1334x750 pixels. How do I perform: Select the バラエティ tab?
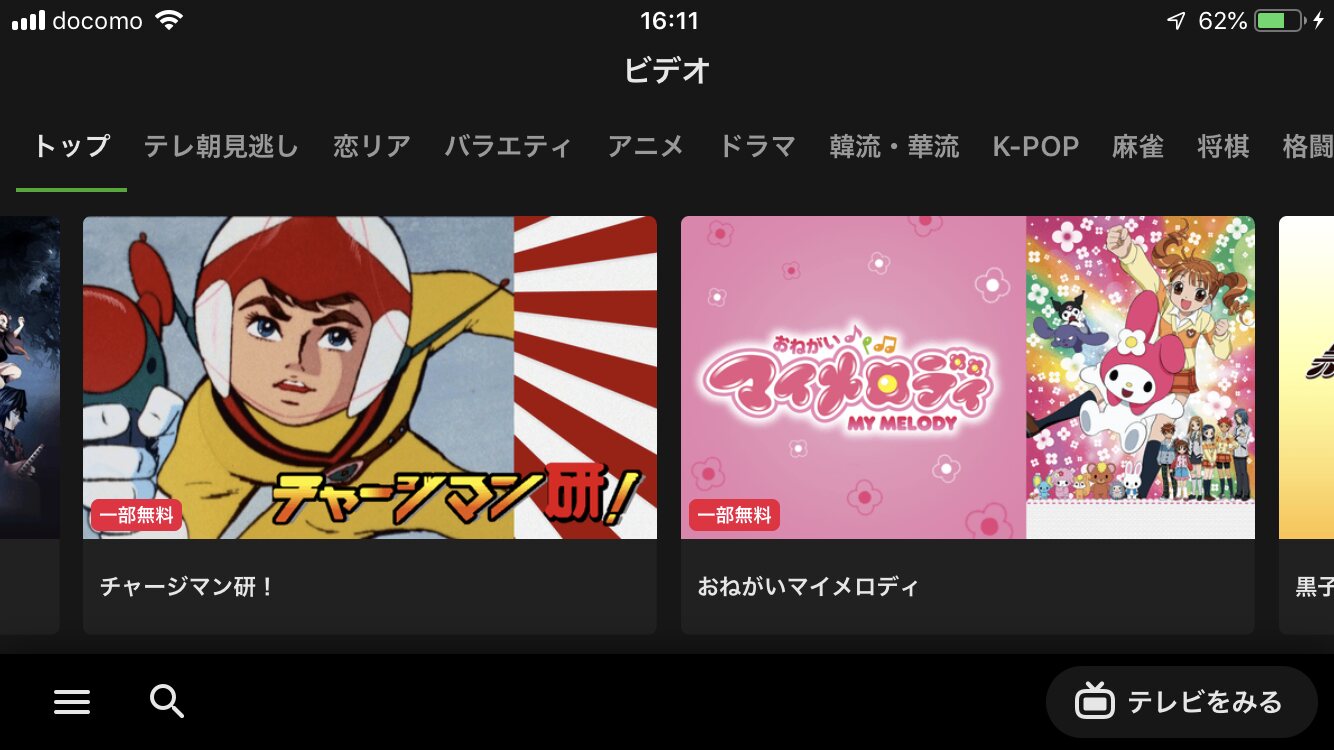click(508, 147)
